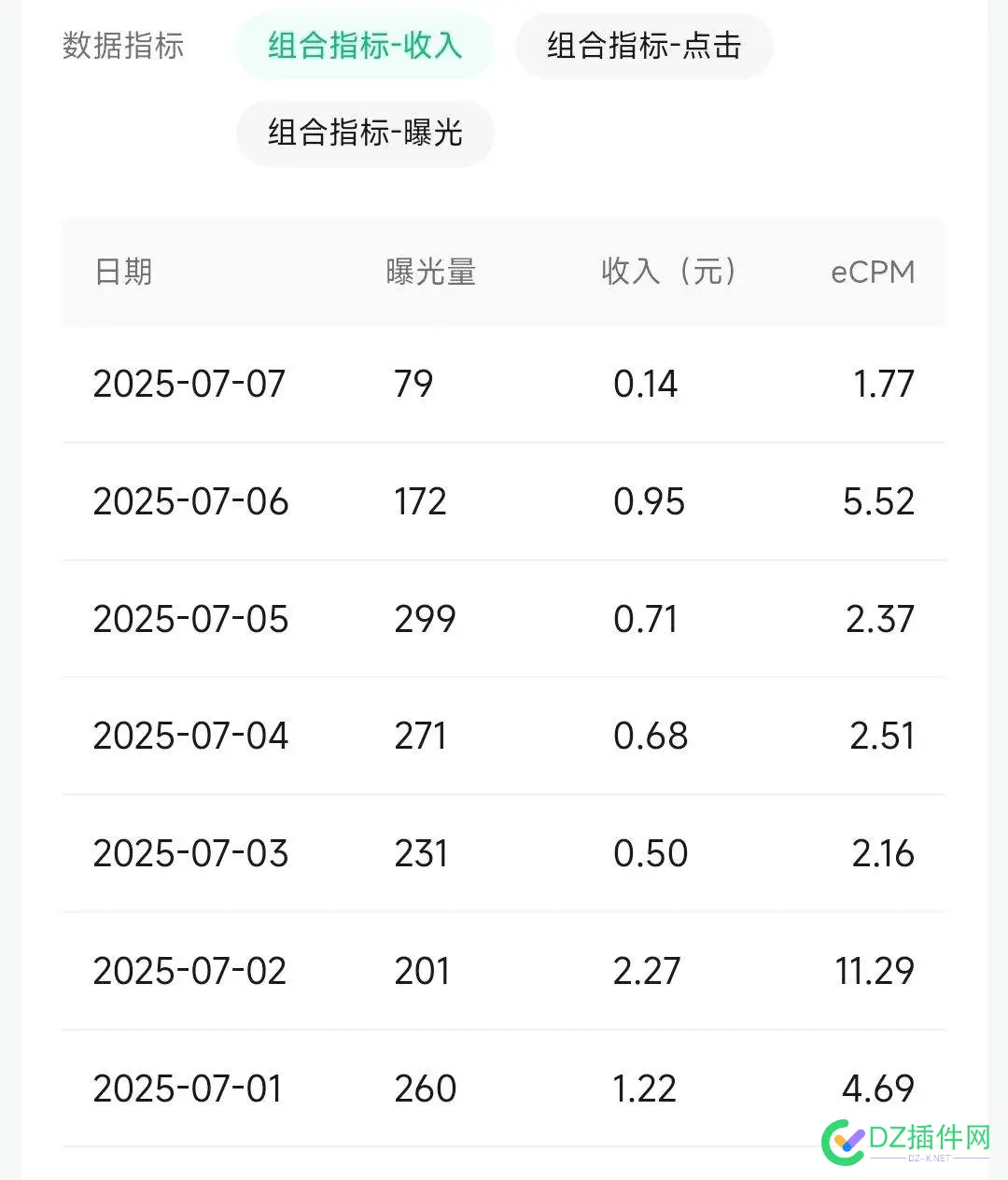Screen dimensions: 1008x1180
Task: Click the 2025-07-04 date cell
Action: pos(189,737)
